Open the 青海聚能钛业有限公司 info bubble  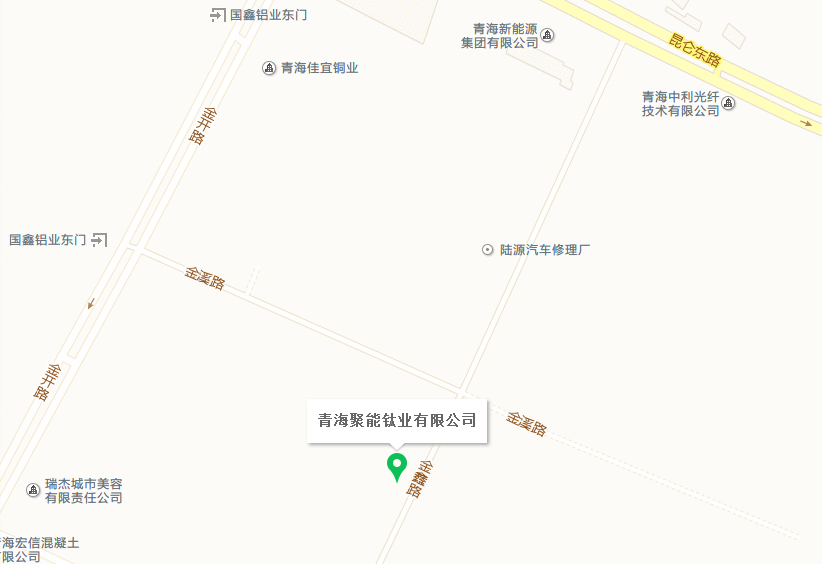tap(397, 421)
